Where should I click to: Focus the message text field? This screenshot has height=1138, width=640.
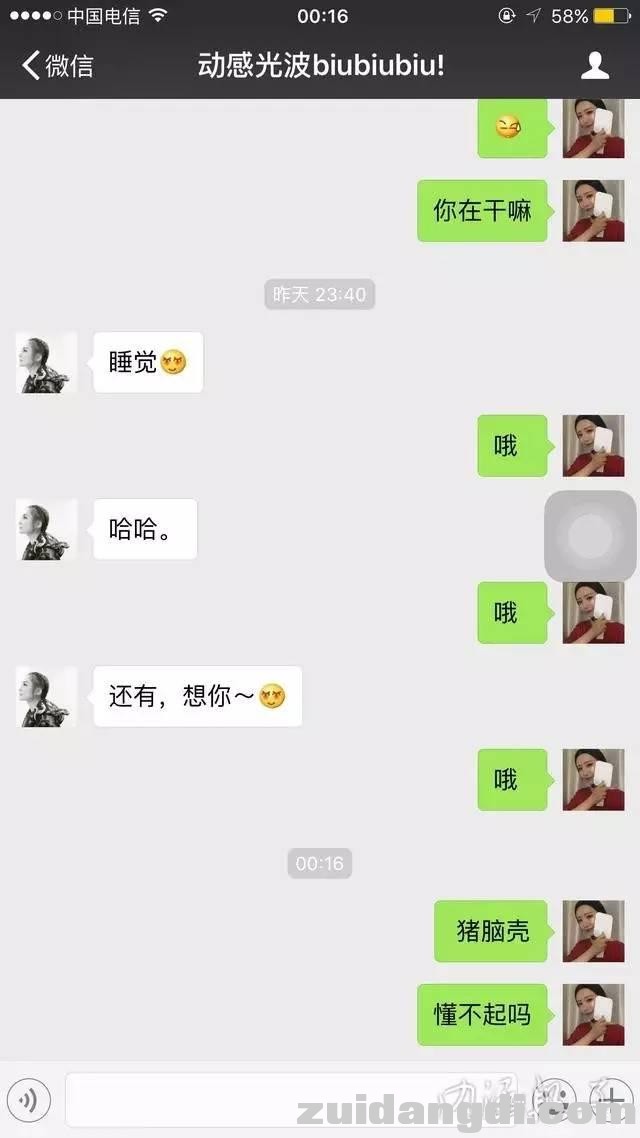[x=300, y=1101]
